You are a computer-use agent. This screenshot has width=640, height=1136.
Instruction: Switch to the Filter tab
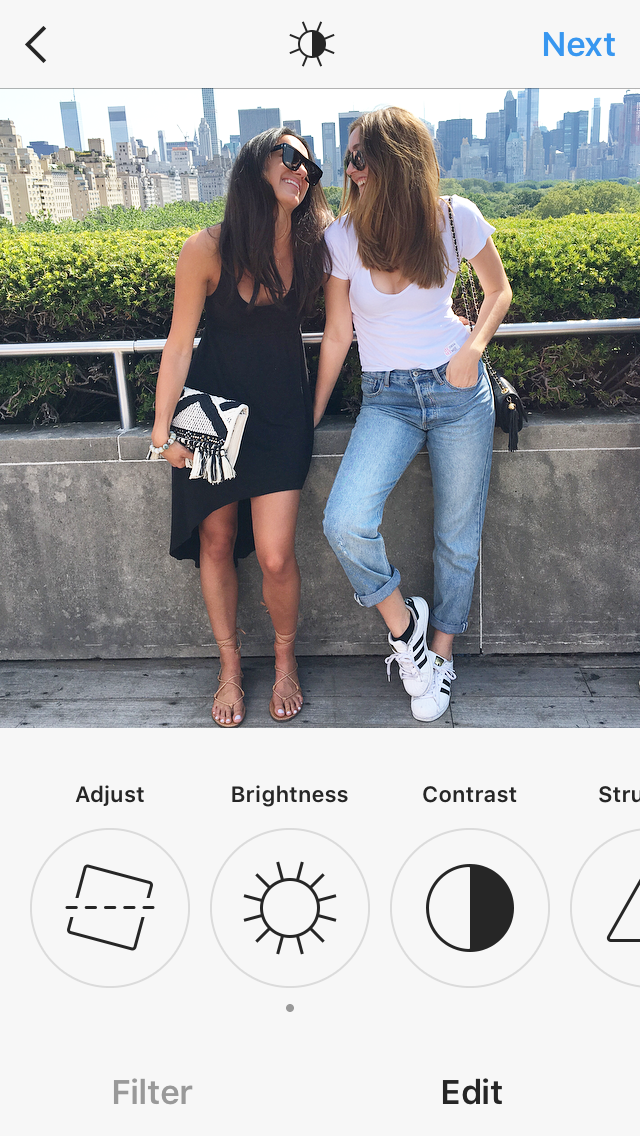click(152, 1092)
